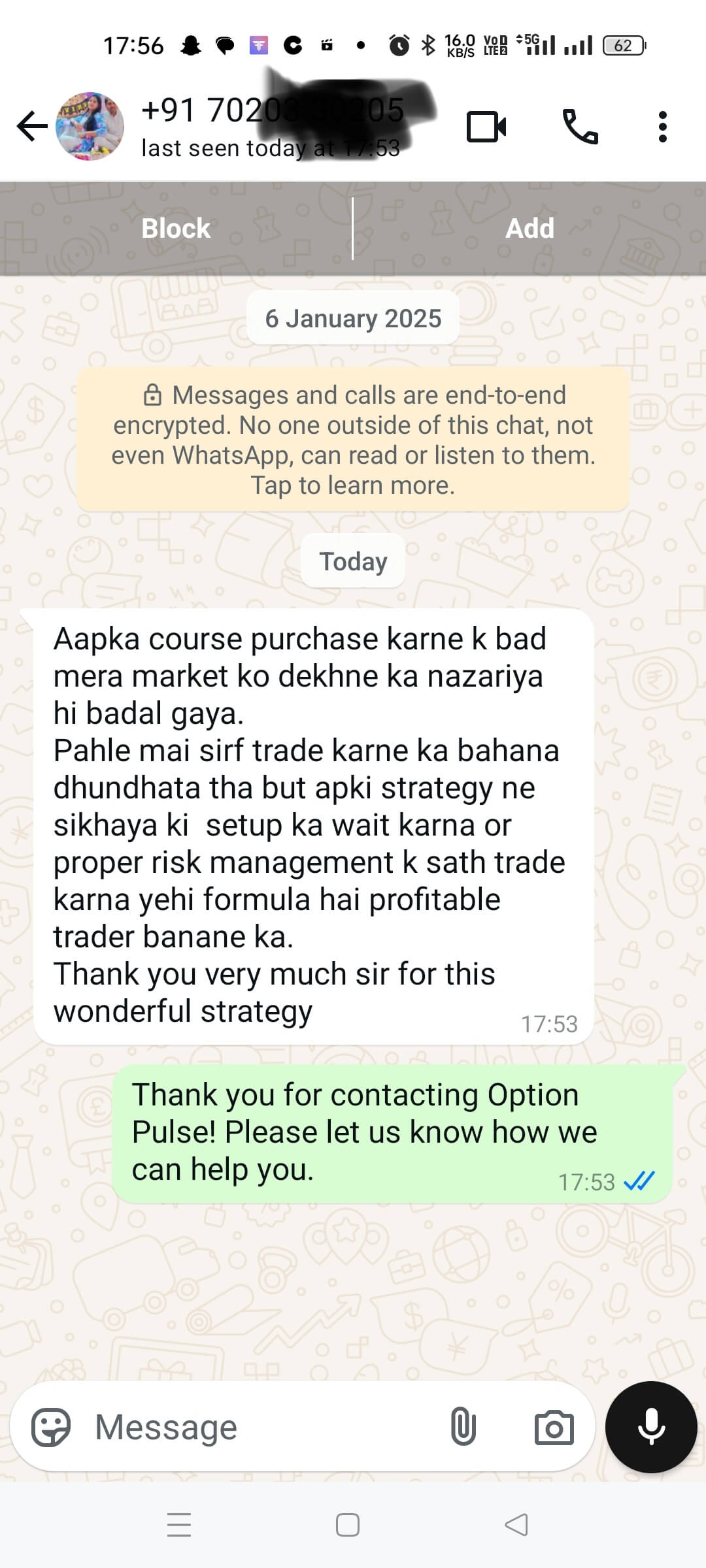Tap the end-to-end encryption notice
The height and width of the screenshot is (1568, 706).
point(353,440)
